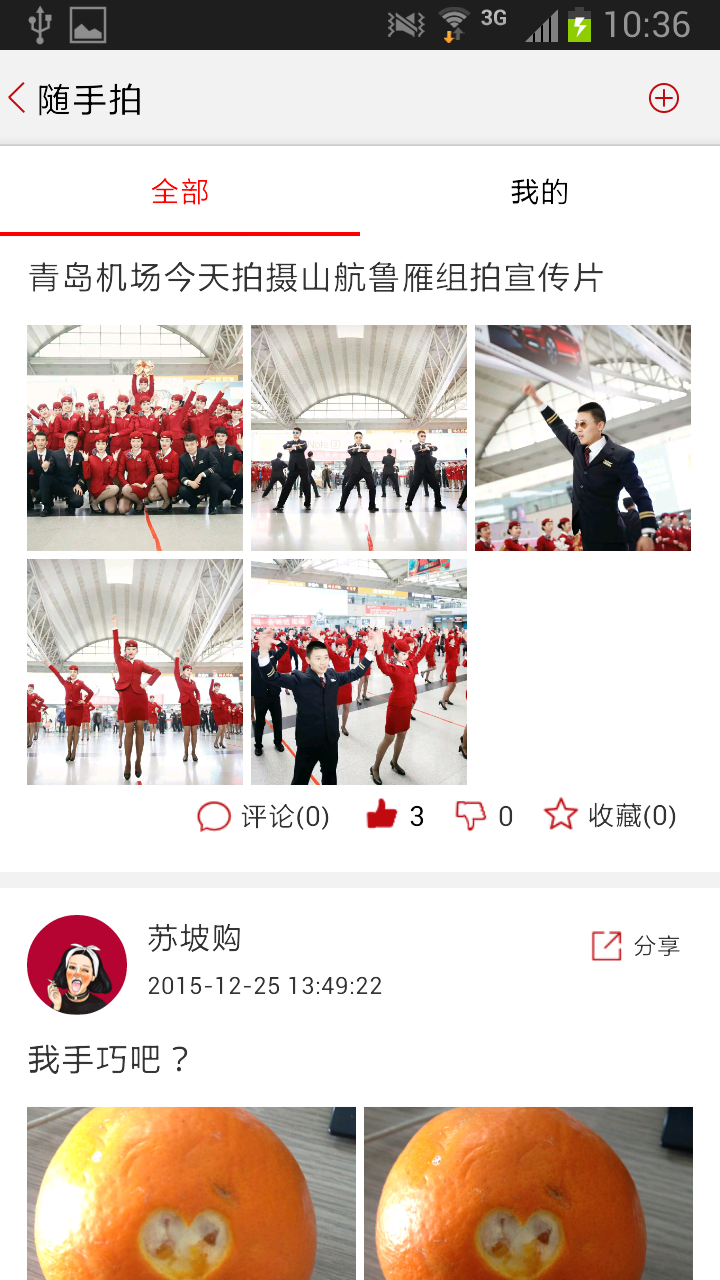Open the group photo of red-uniformed crew
The width and height of the screenshot is (720, 1280).
point(135,438)
